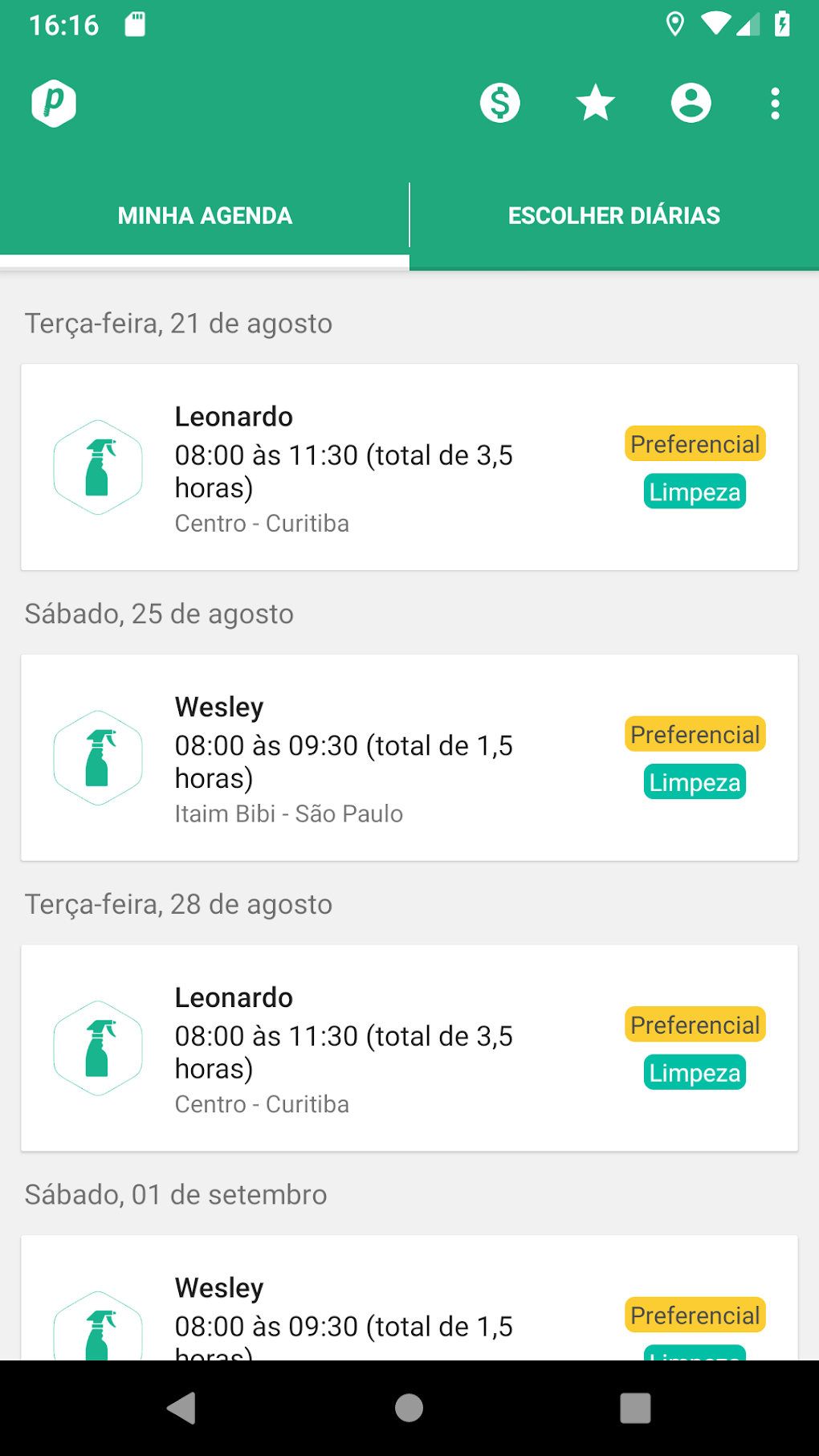Switch to the ESCOLHER DIÁRIAS tab
The height and width of the screenshot is (1456, 819).
point(613,214)
